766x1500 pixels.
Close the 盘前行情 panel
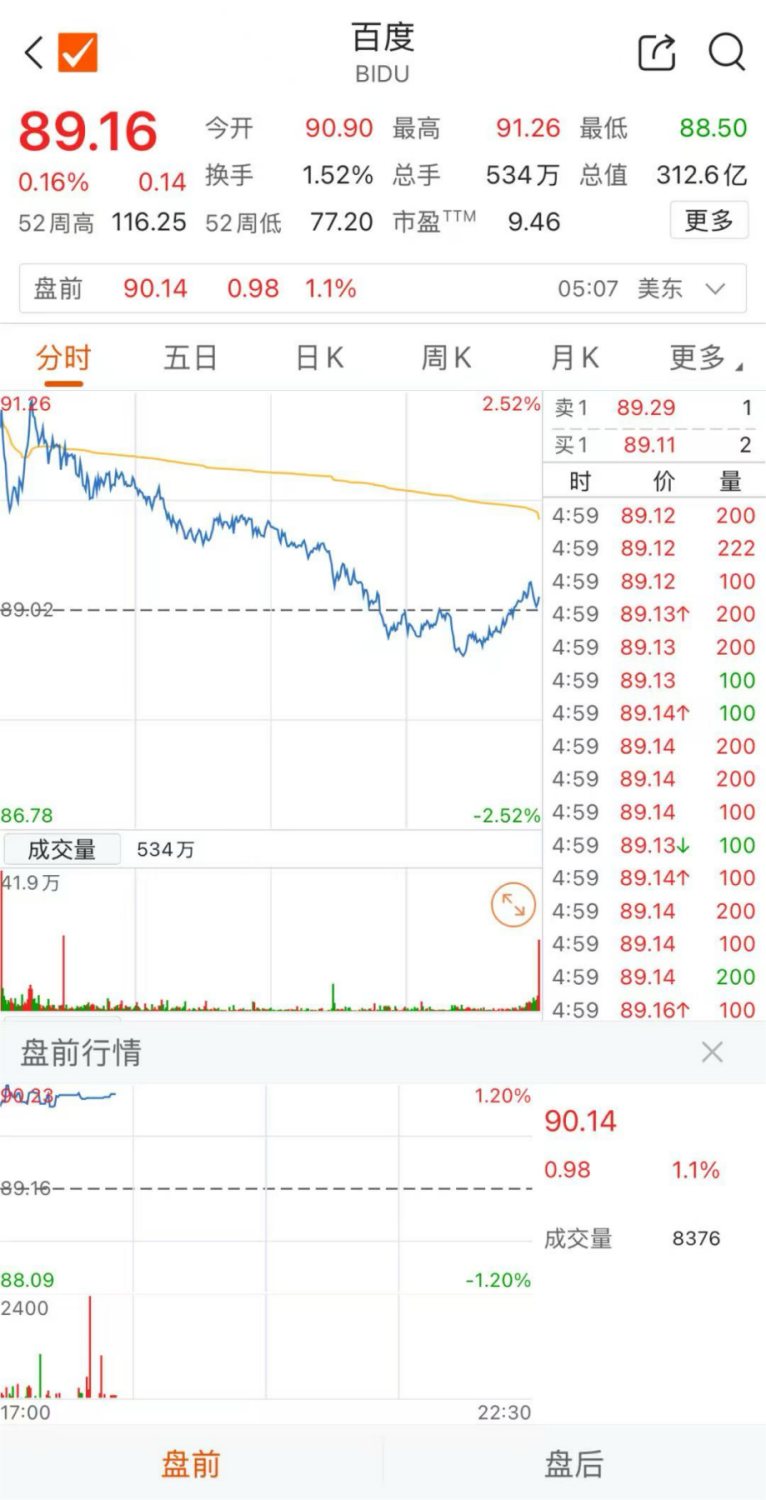tap(712, 1052)
